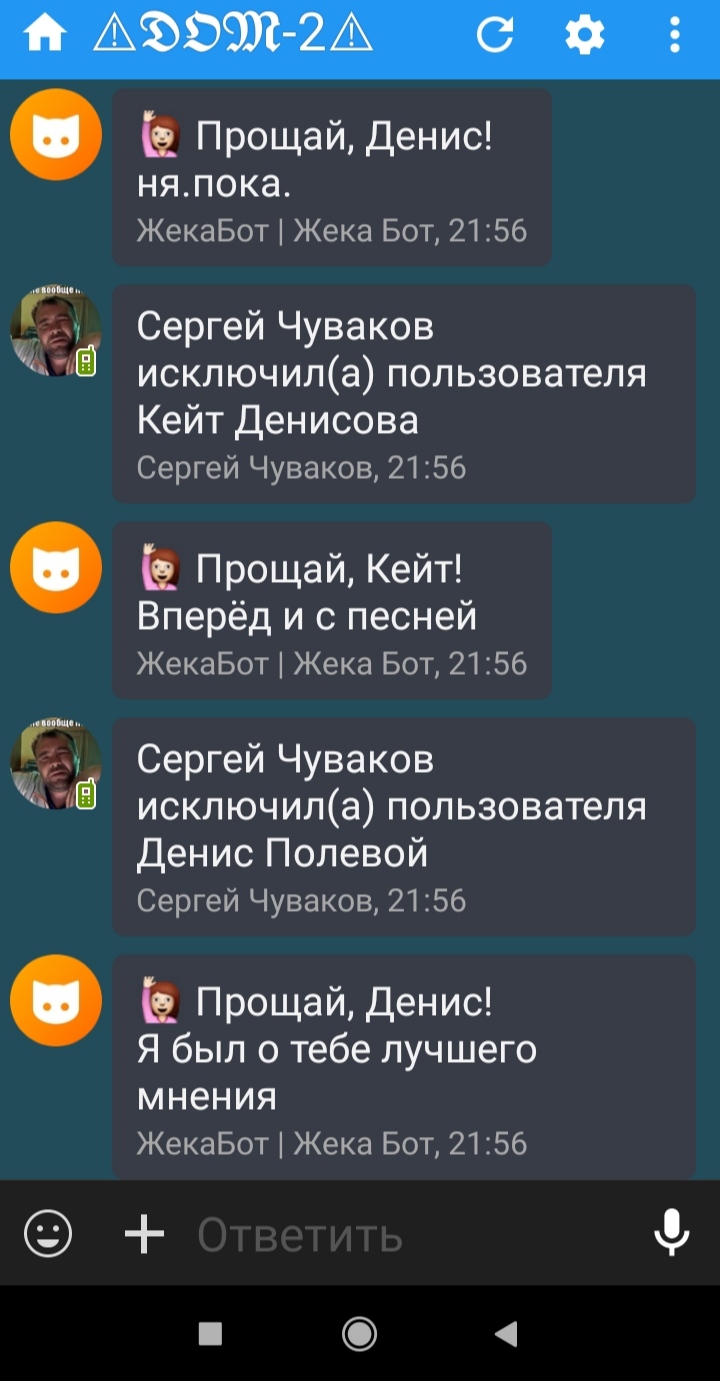This screenshot has height=1381, width=720.
Task: Go to the home screen icon
Action: point(44,37)
